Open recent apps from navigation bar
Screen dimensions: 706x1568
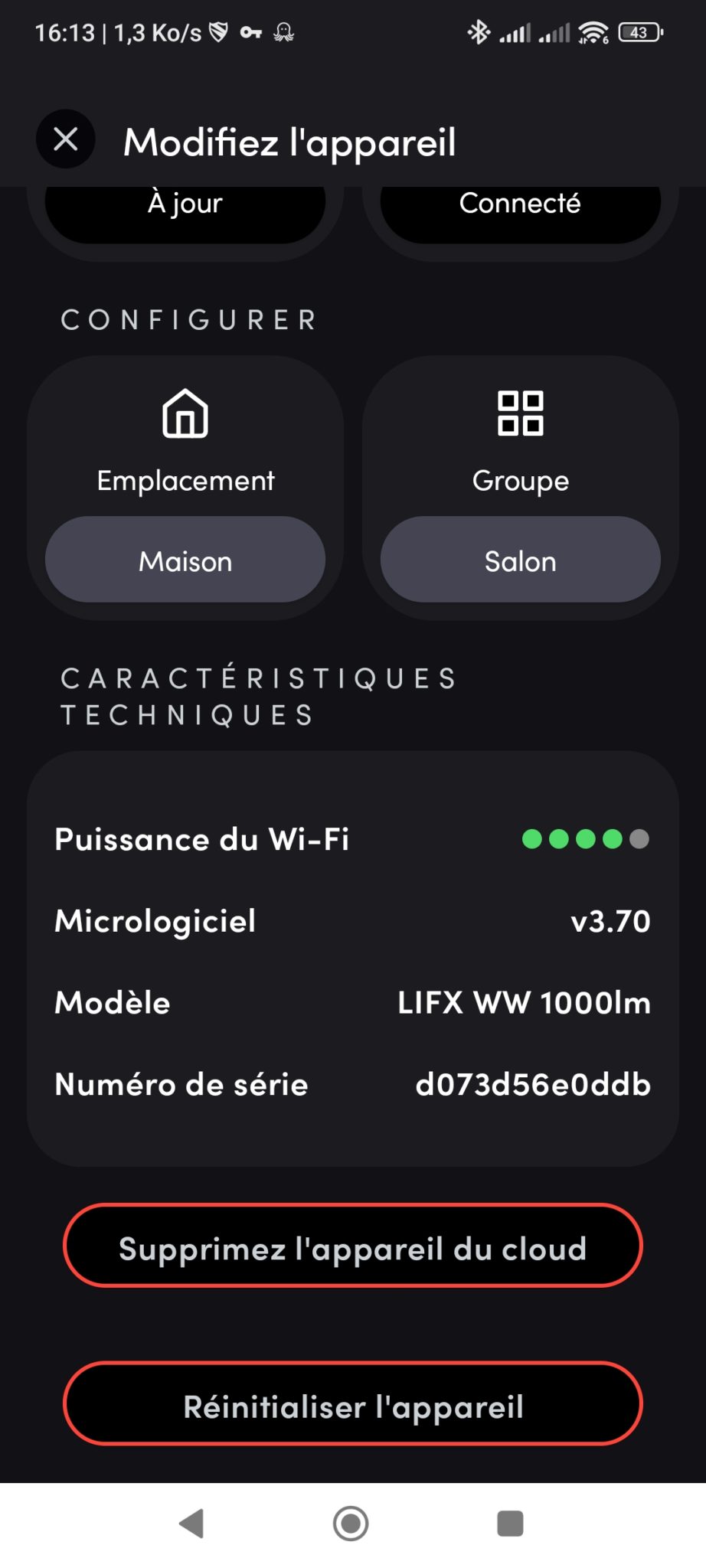click(x=510, y=1524)
